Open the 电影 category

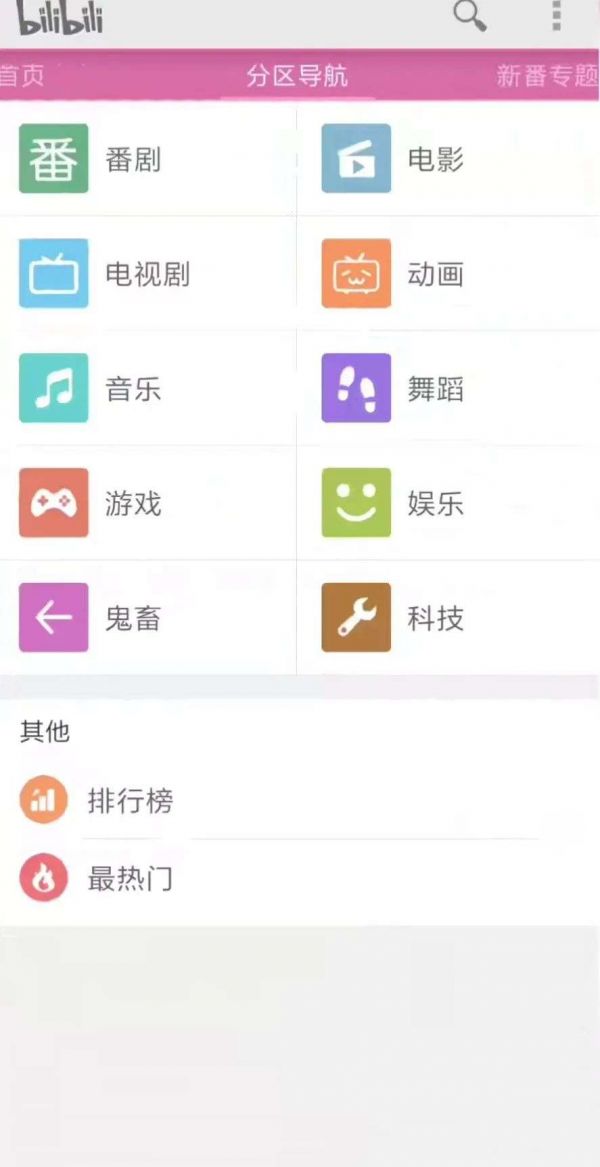click(448, 160)
